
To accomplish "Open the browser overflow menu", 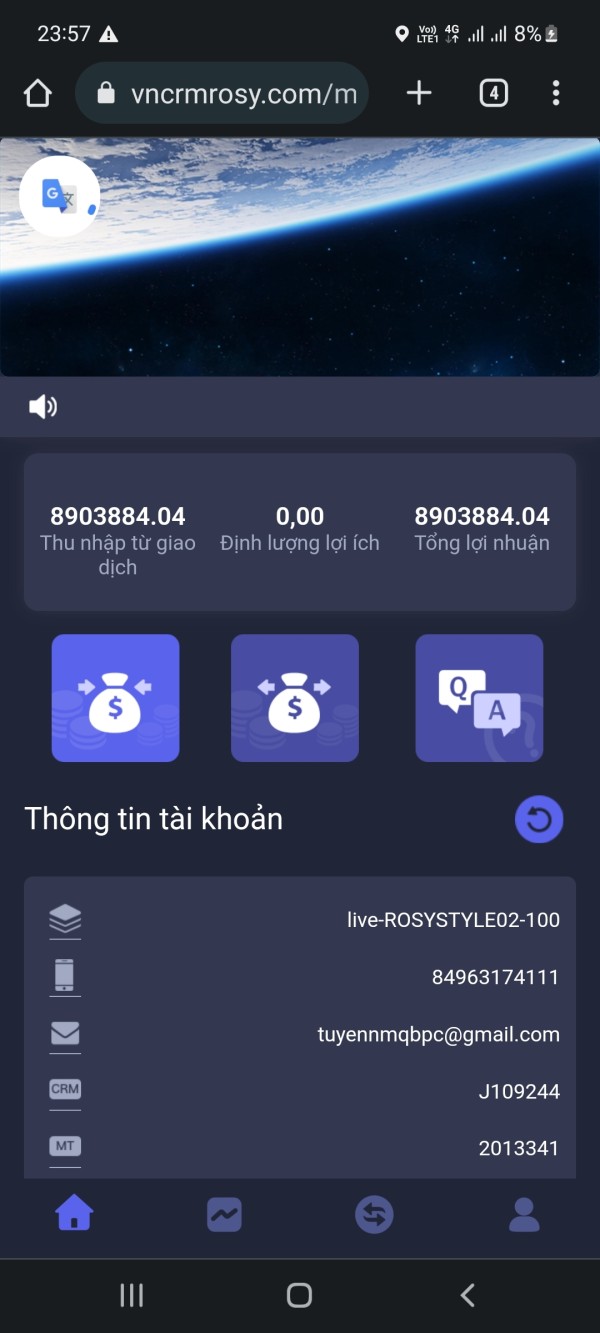I will [x=556, y=93].
